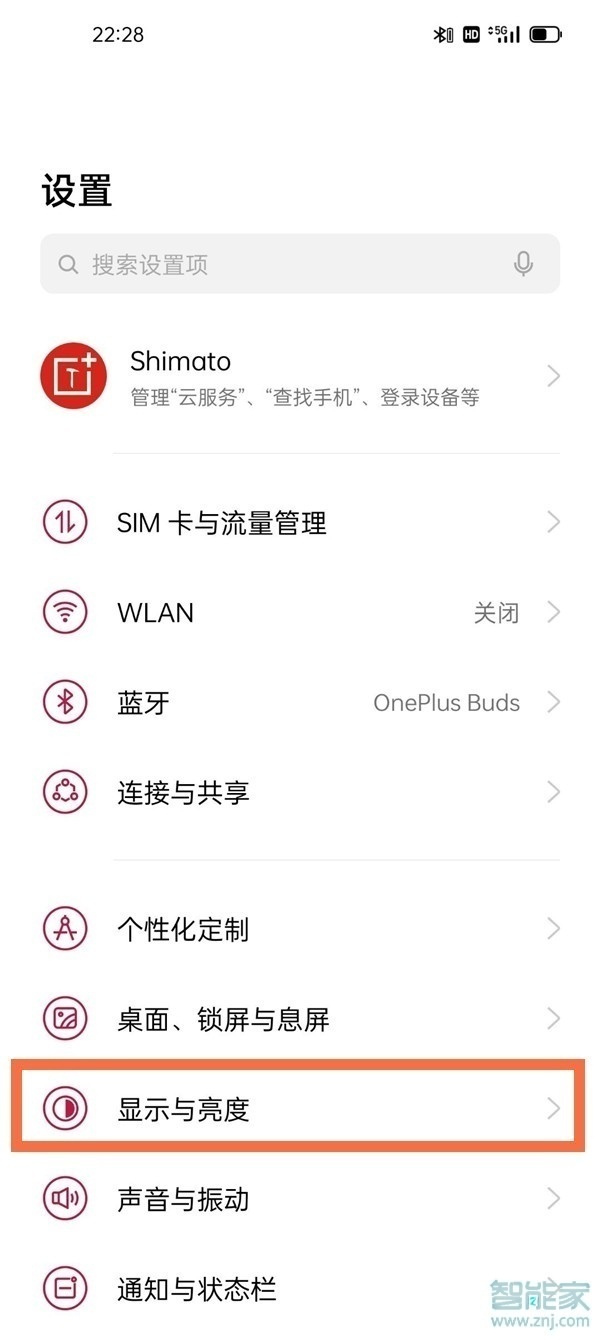Image resolution: width=600 pixels, height=1340 pixels.
Task: Go to 声音与振动
Action: [x=300, y=1198]
